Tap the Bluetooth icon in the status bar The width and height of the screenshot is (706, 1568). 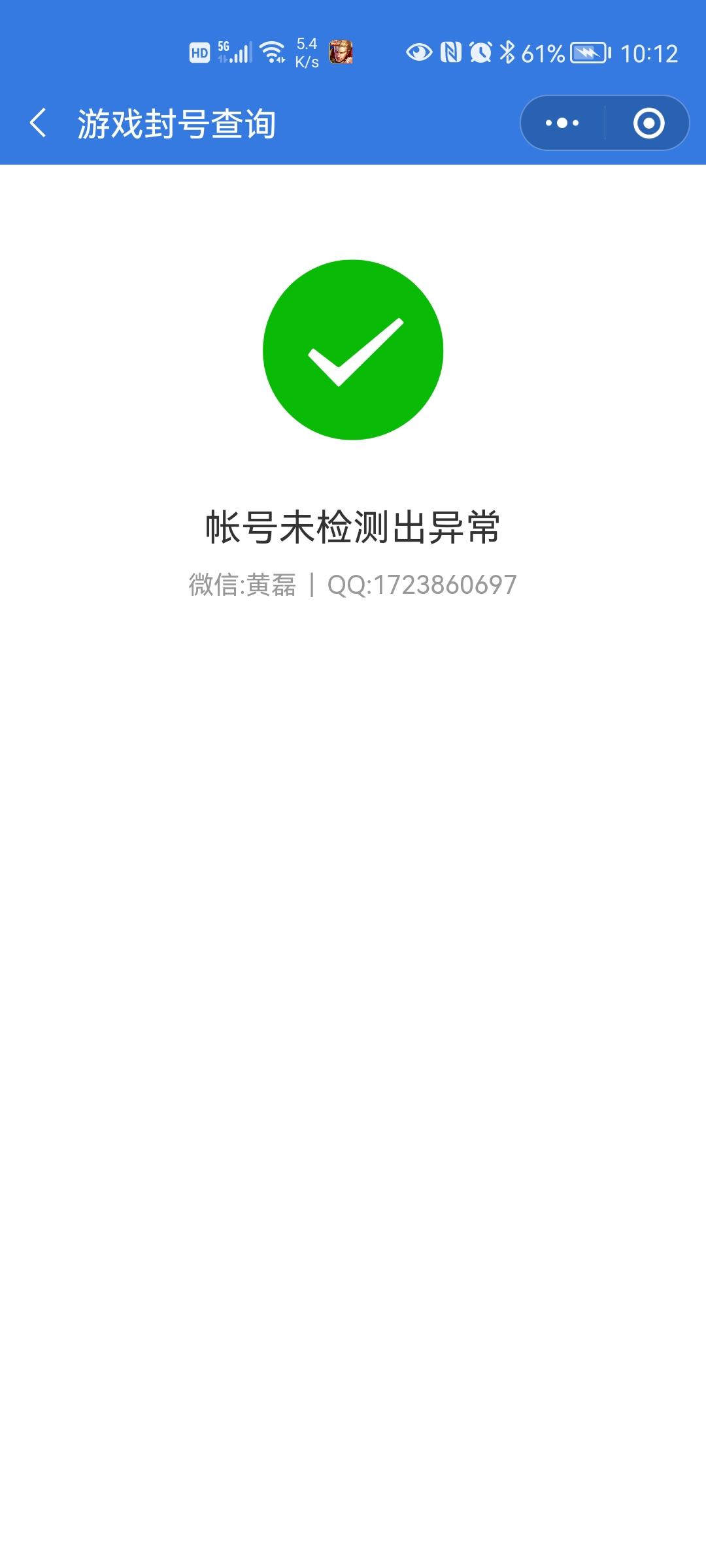click(508, 51)
